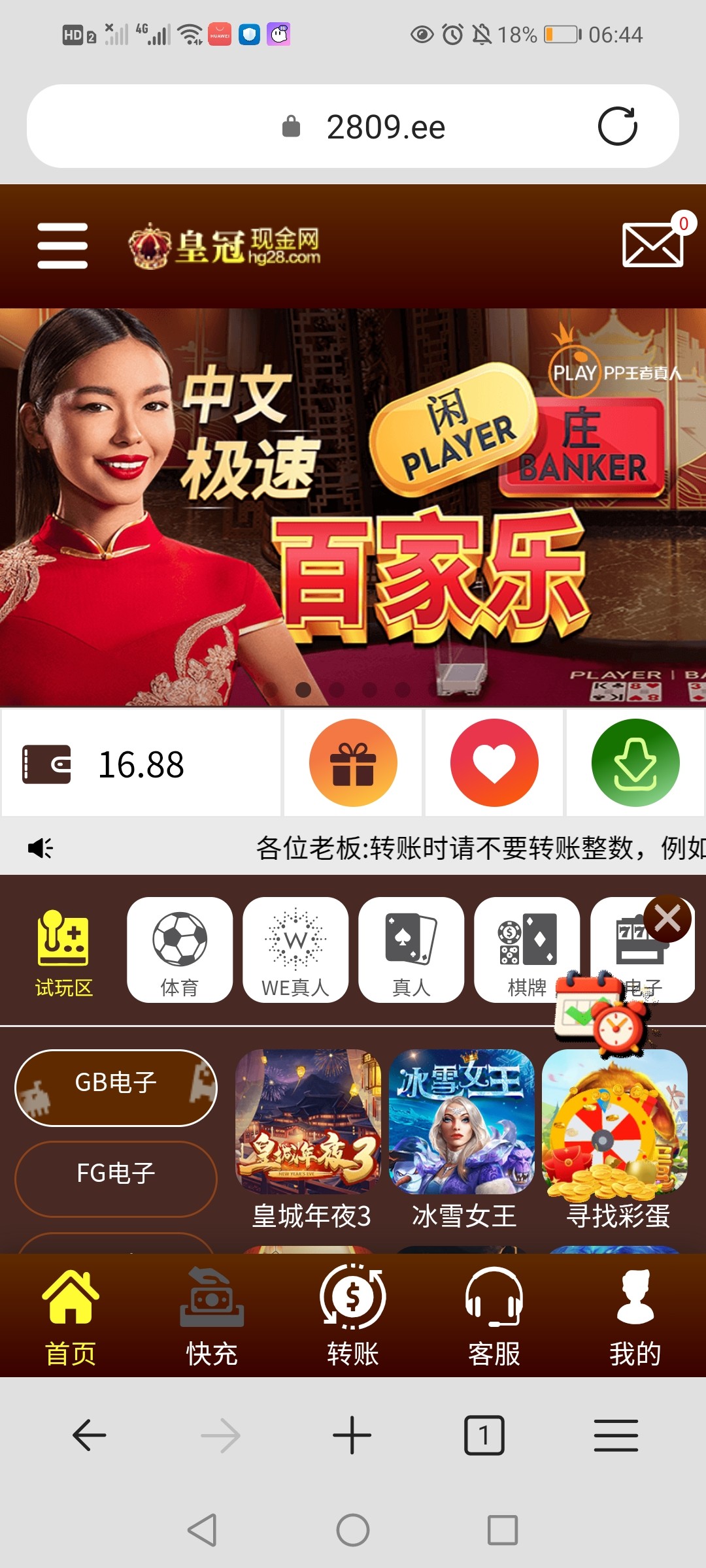This screenshot has width=706, height=1568.
Task: Reload the page in the address bar
Action: pos(617,126)
